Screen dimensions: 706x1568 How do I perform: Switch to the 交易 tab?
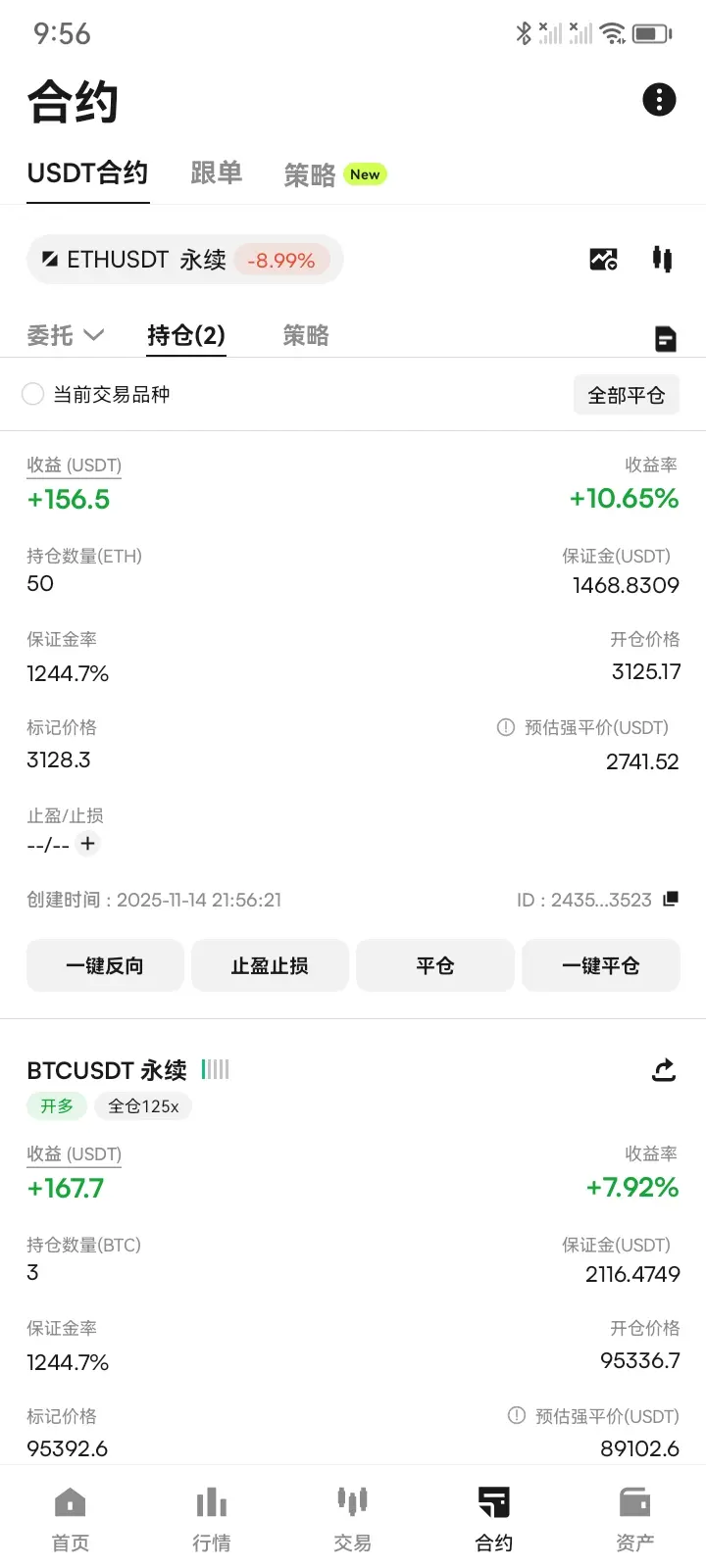pos(353,1517)
